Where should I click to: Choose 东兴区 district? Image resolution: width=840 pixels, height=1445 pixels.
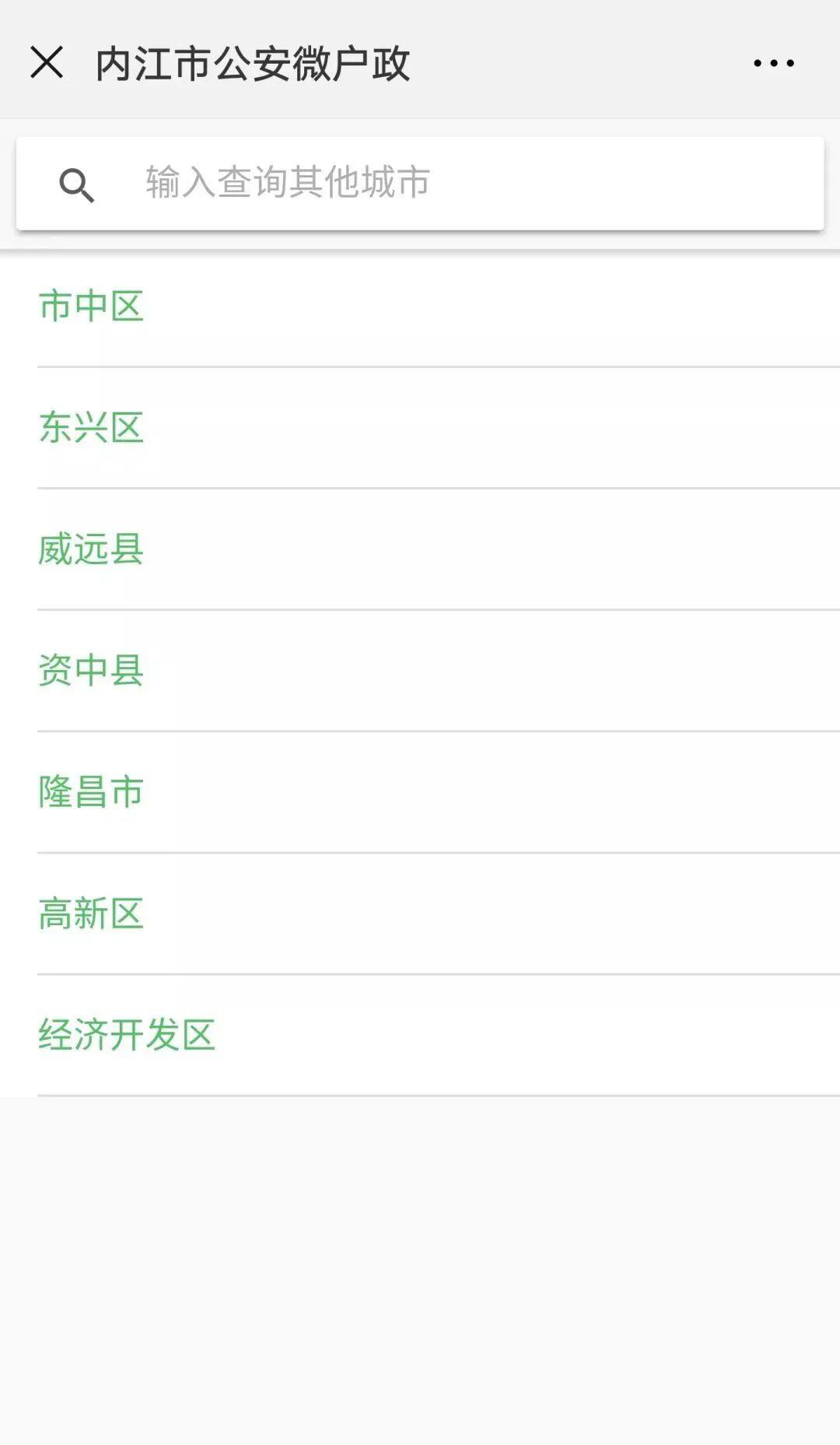coord(92,427)
